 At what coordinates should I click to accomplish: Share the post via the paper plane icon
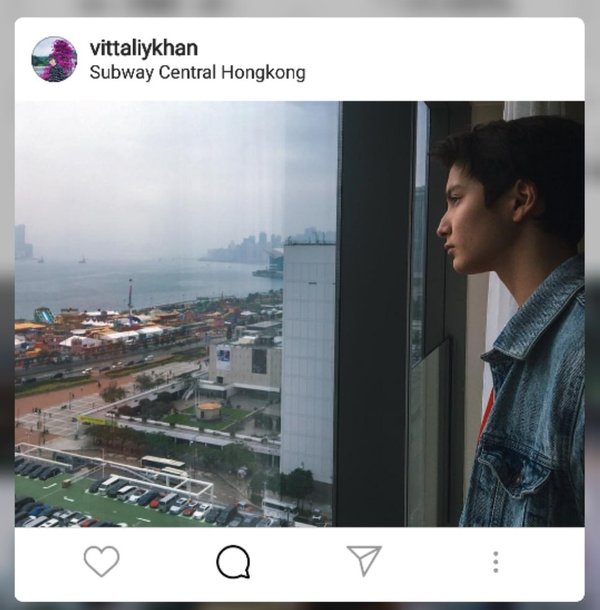click(364, 561)
